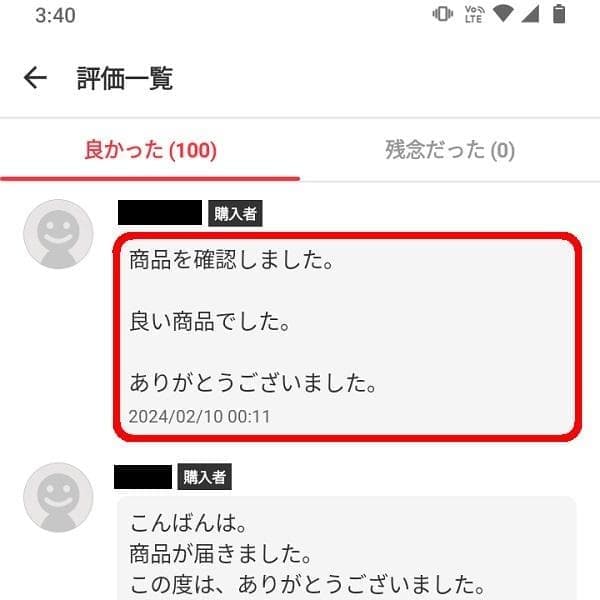Switch to the 残念だった (0) tab

pyautogui.click(x=450, y=151)
